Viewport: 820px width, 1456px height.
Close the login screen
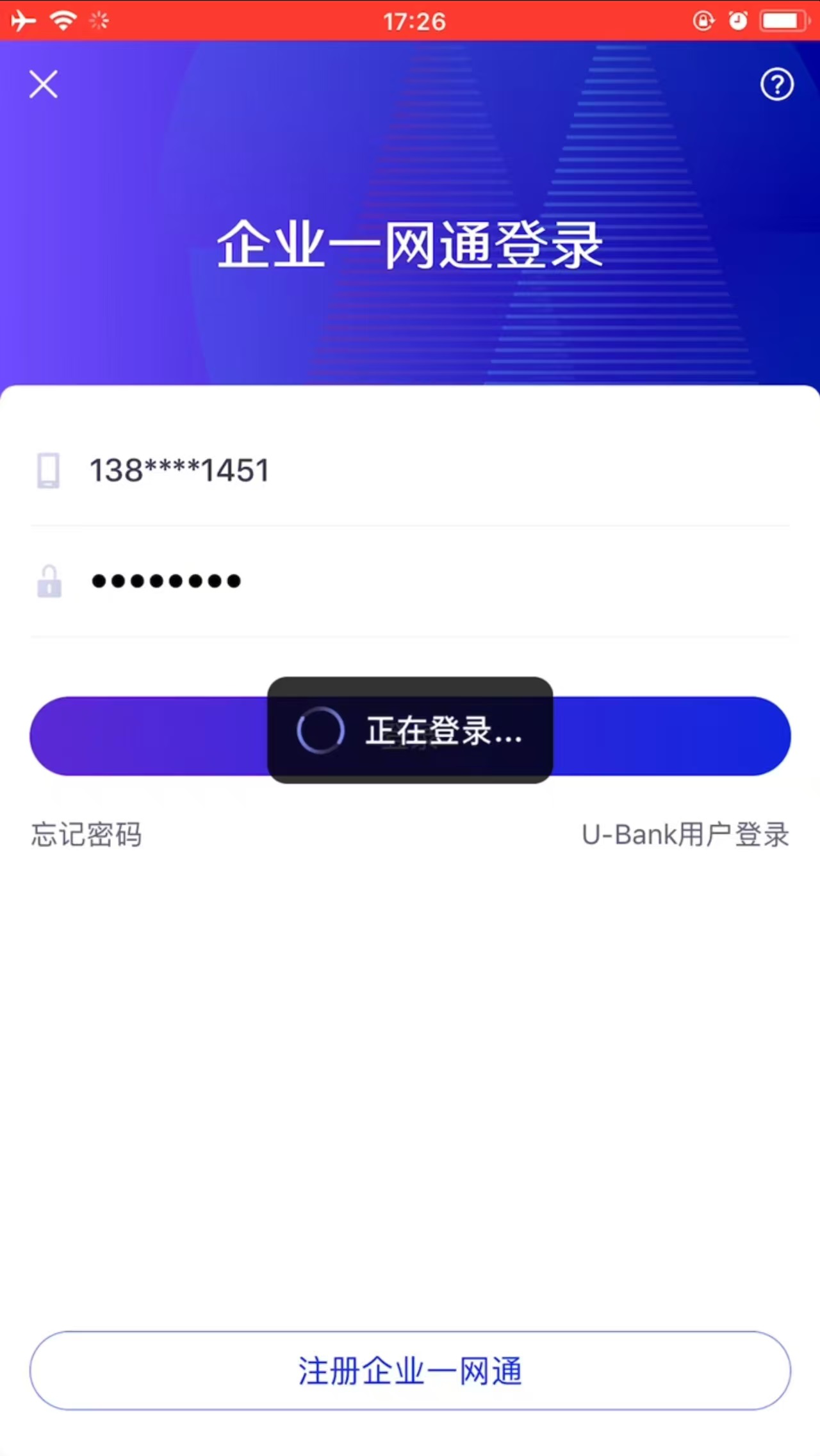pos(44,85)
